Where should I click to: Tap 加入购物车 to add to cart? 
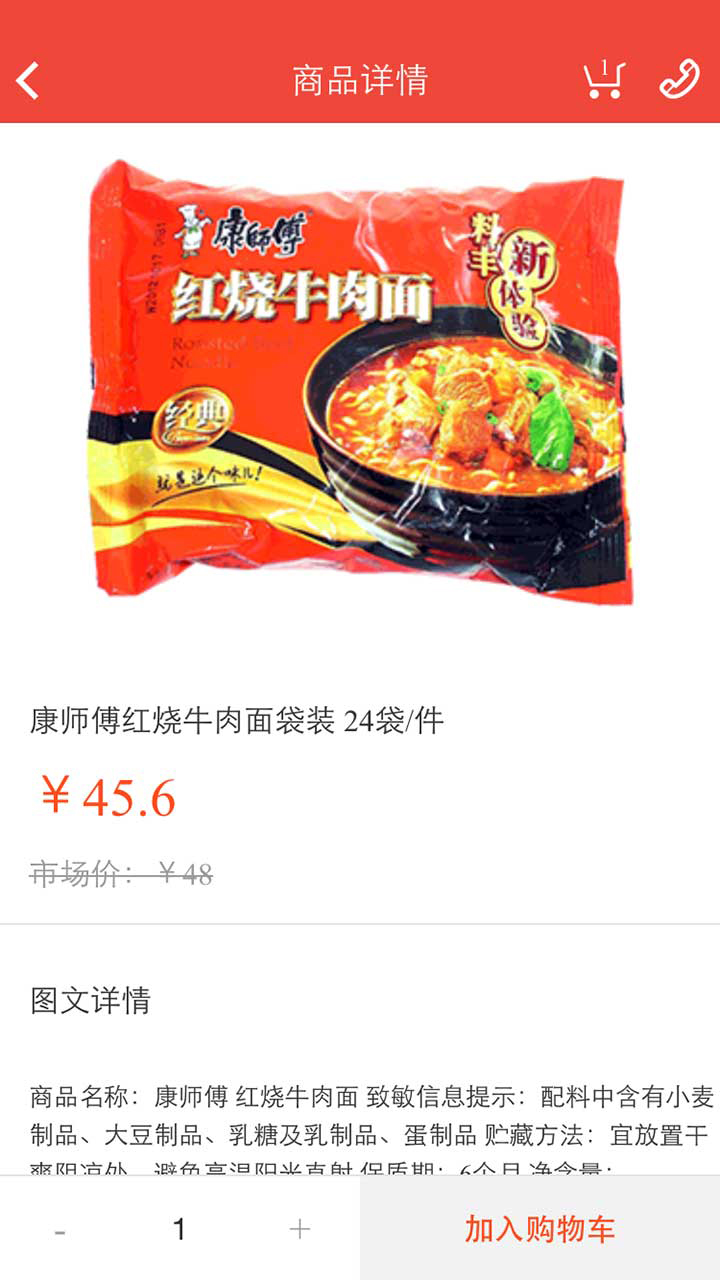tap(540, 1229)
